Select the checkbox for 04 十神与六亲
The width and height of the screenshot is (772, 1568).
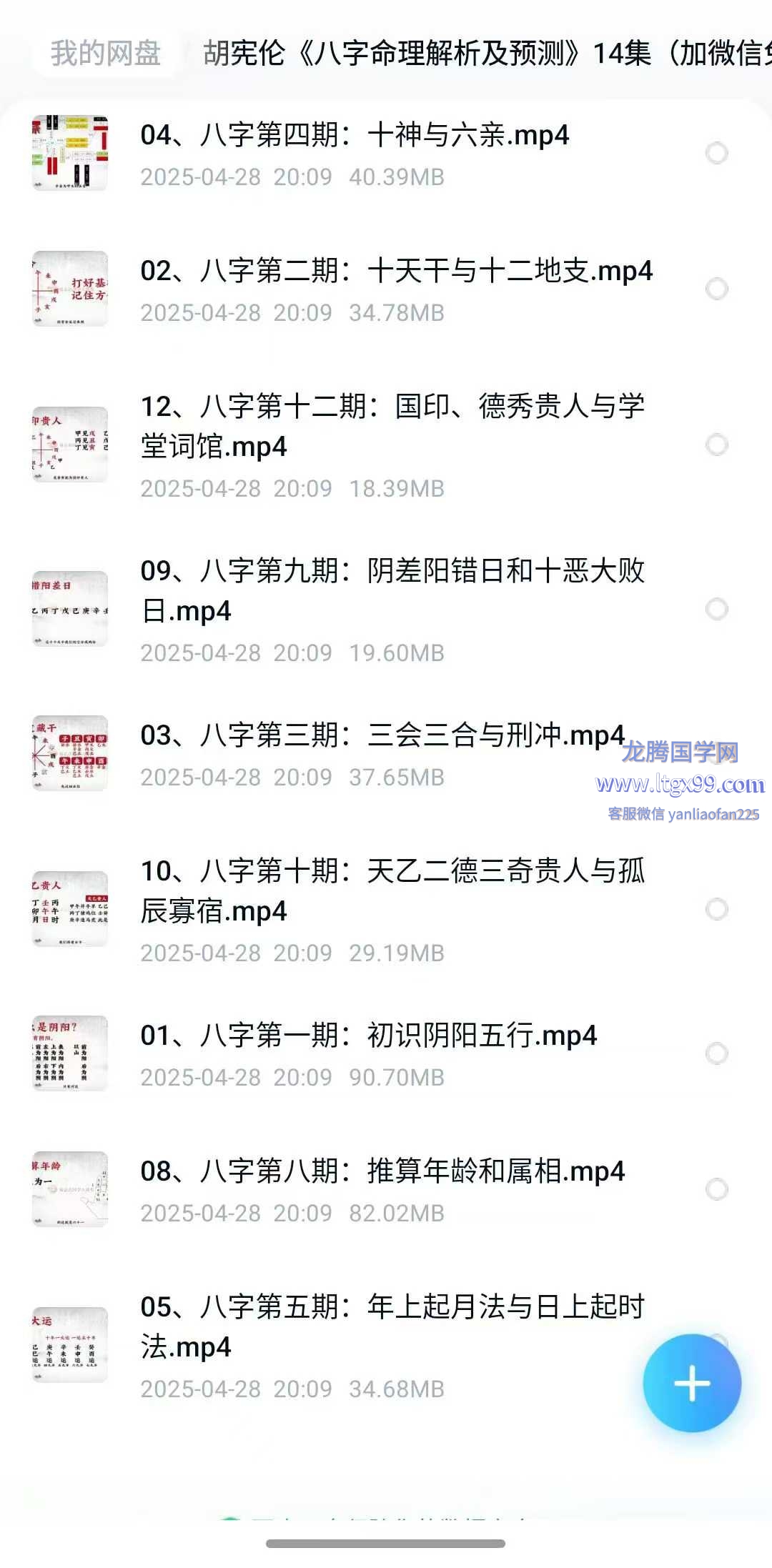(x=716, y=153)
